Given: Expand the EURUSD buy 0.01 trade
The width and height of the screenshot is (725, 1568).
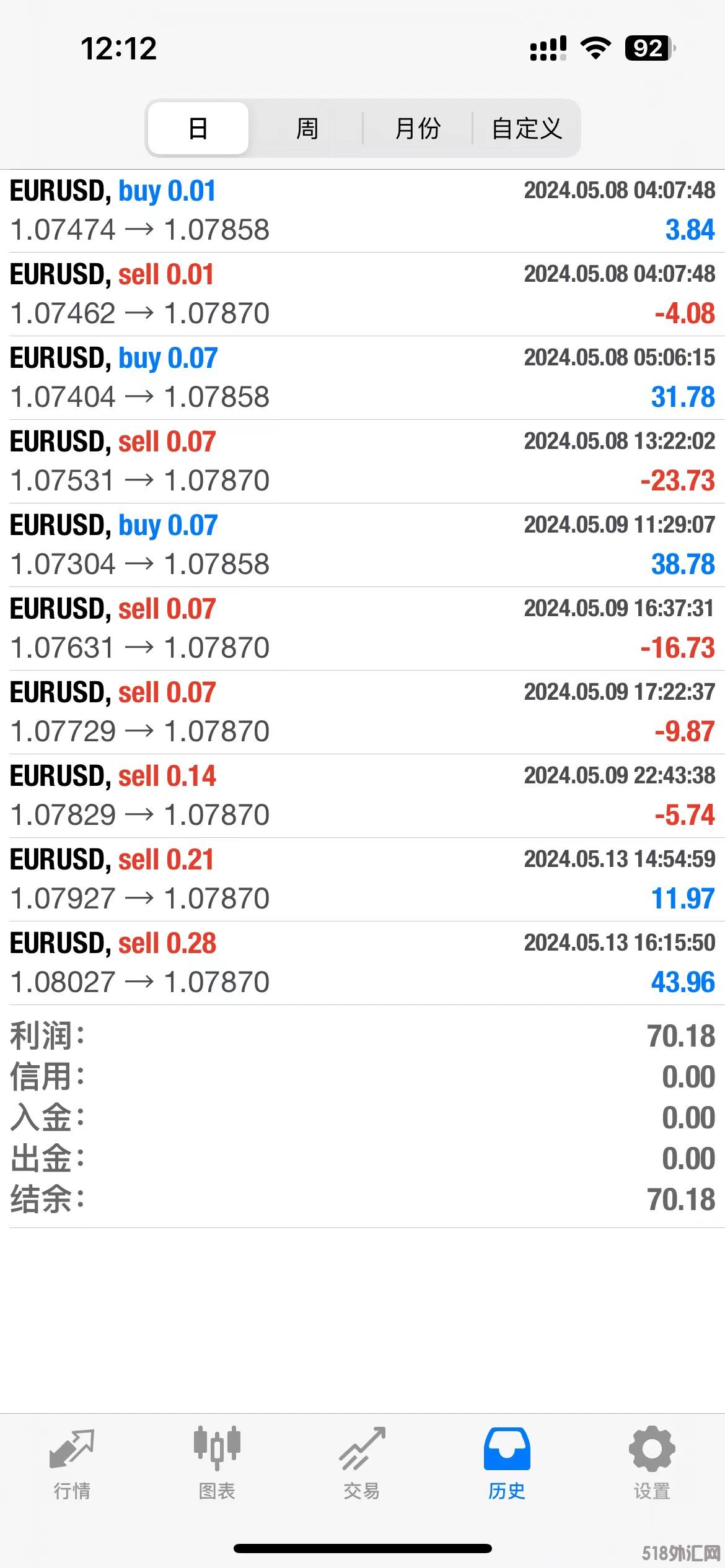Looking at the screenshot, I should (x=362, y=211).
